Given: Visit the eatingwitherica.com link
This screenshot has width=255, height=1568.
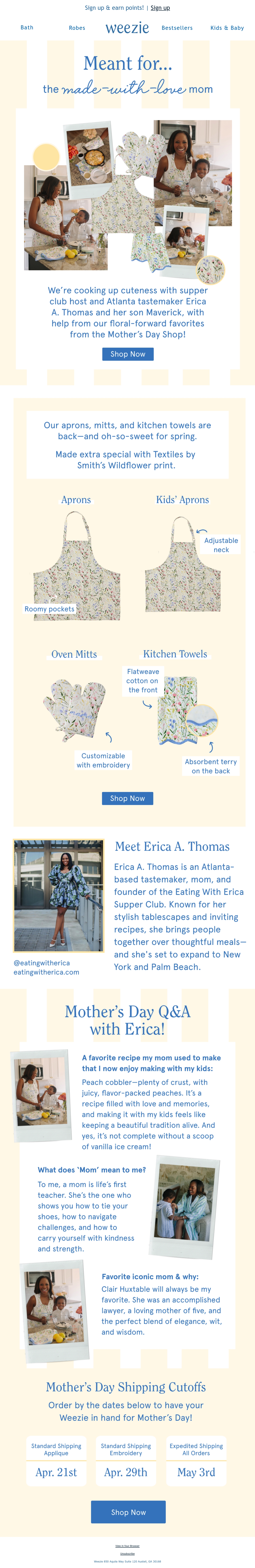Looking at the screenshot, I should tap(46, 972).
